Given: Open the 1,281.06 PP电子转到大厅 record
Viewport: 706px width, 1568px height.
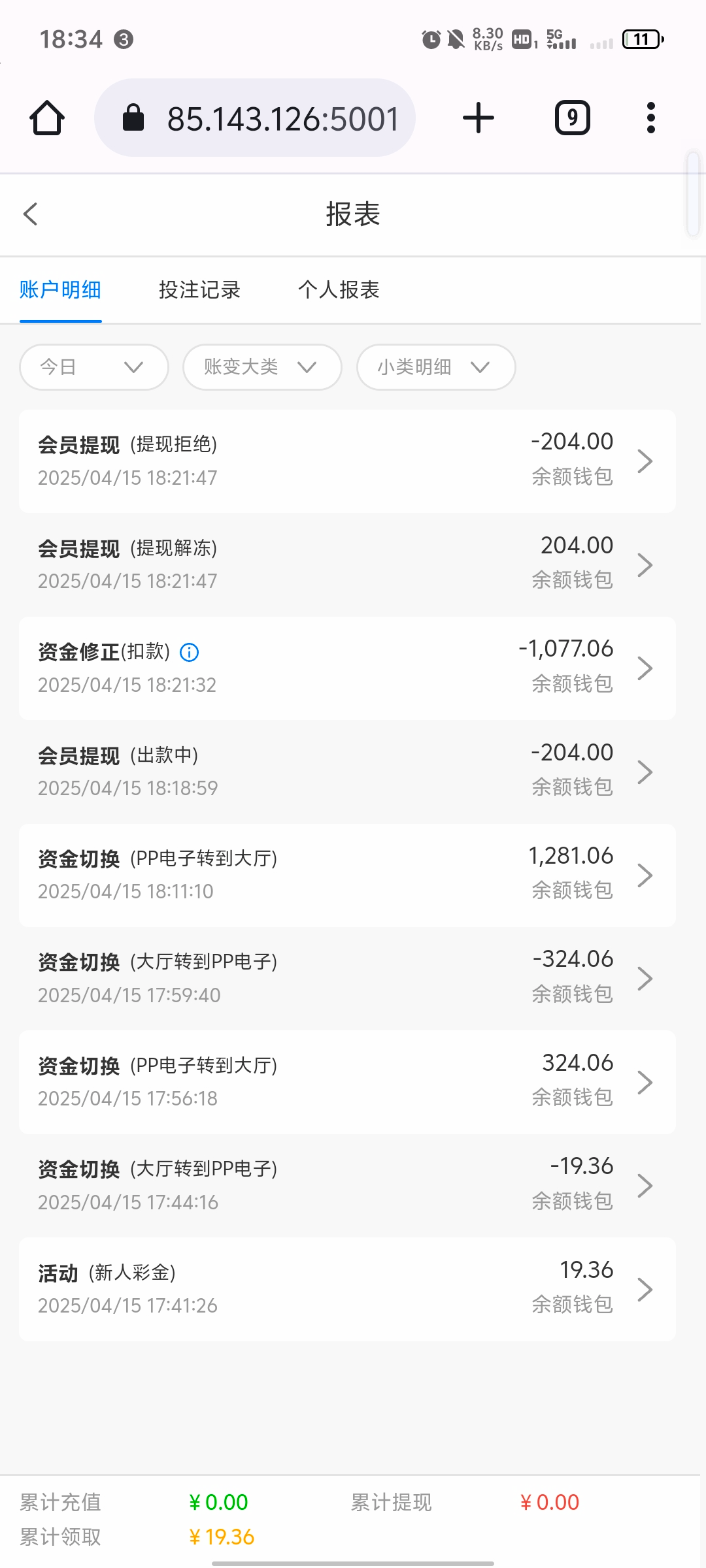Looking at the screenshot, I should [347, 875].
